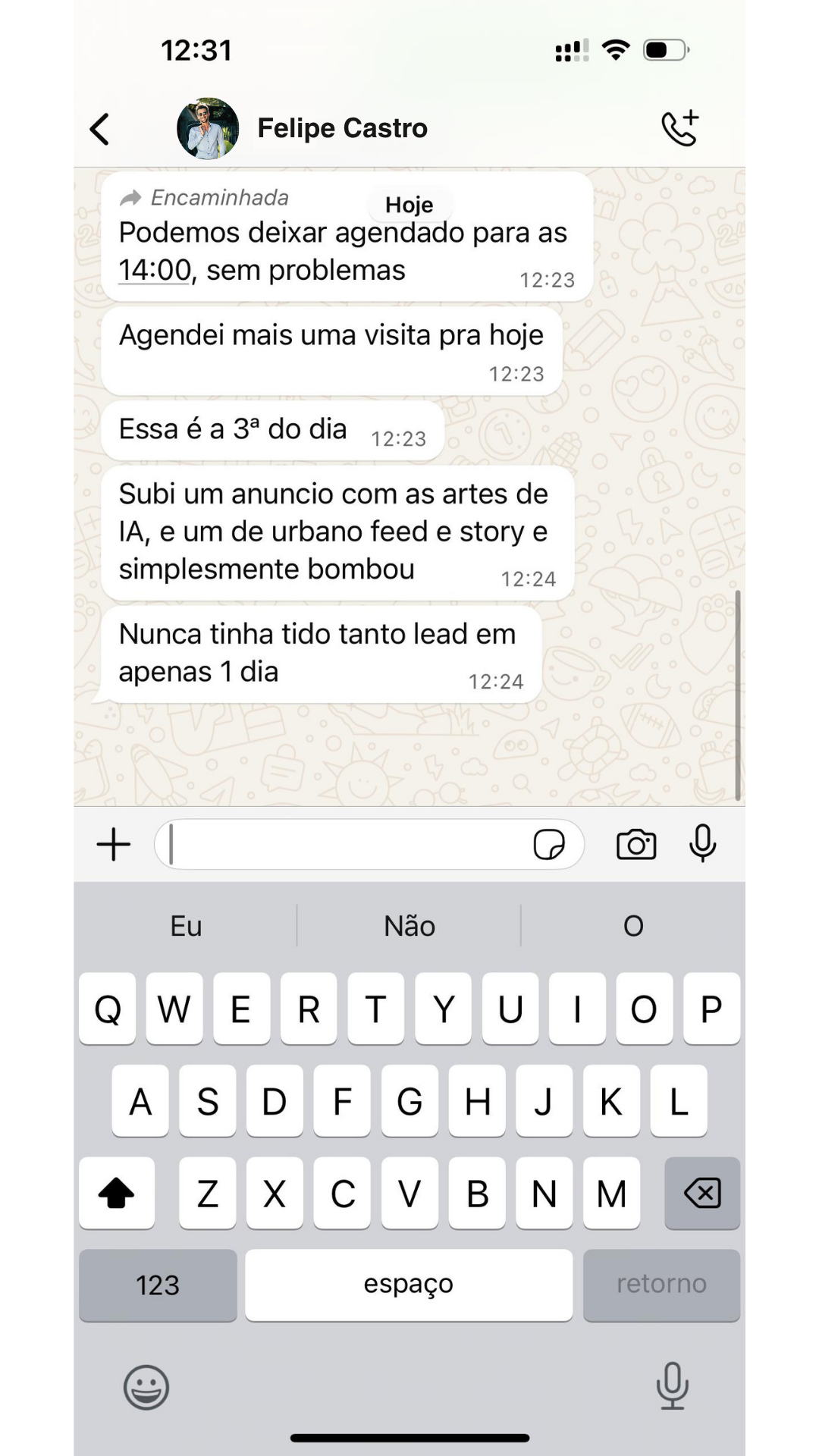Start a call with Felipe Castro
Screen dimensions: 819x1456
tap(679, 128)
